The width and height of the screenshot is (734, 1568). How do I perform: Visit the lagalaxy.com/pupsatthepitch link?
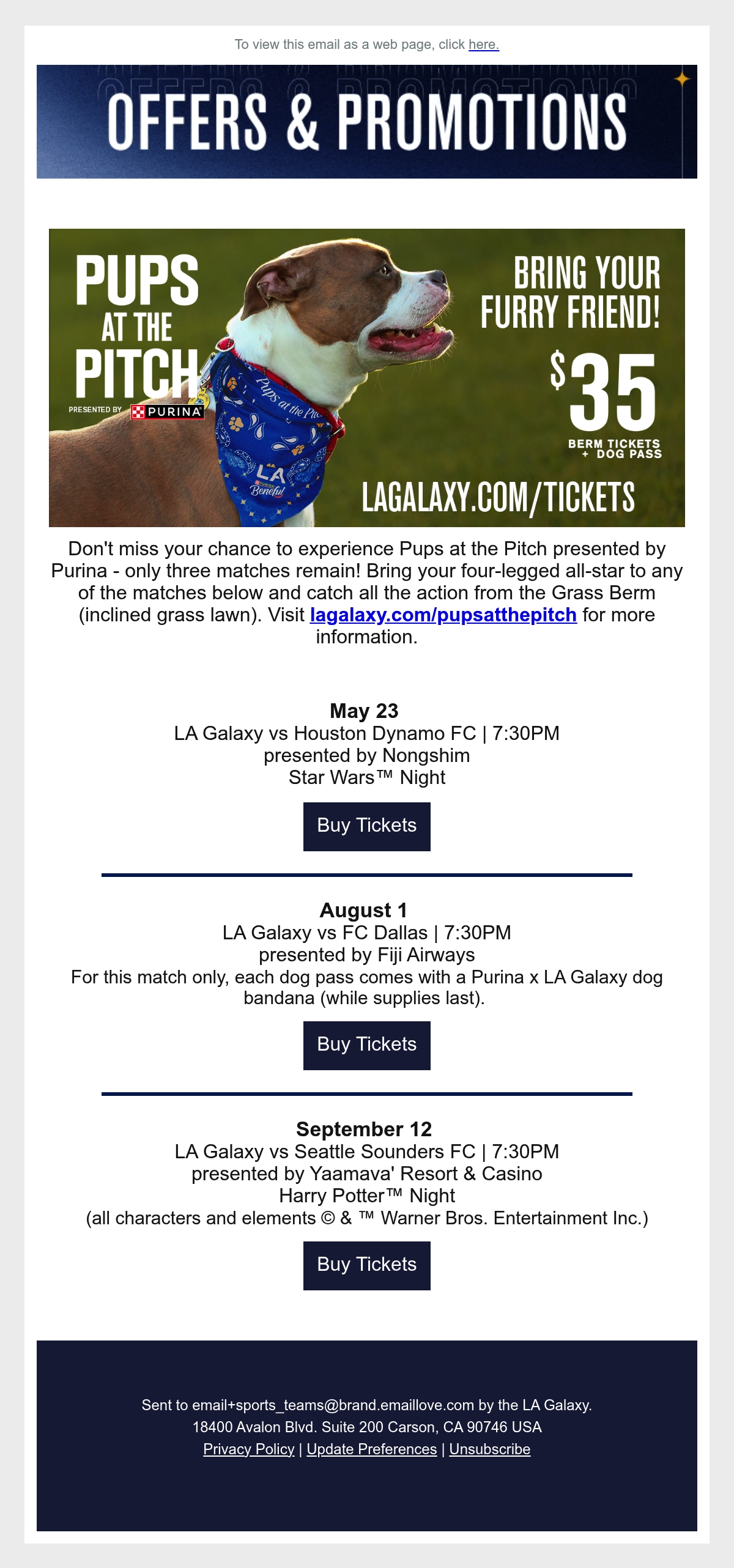pyautogui.click(x=443, y=615)
